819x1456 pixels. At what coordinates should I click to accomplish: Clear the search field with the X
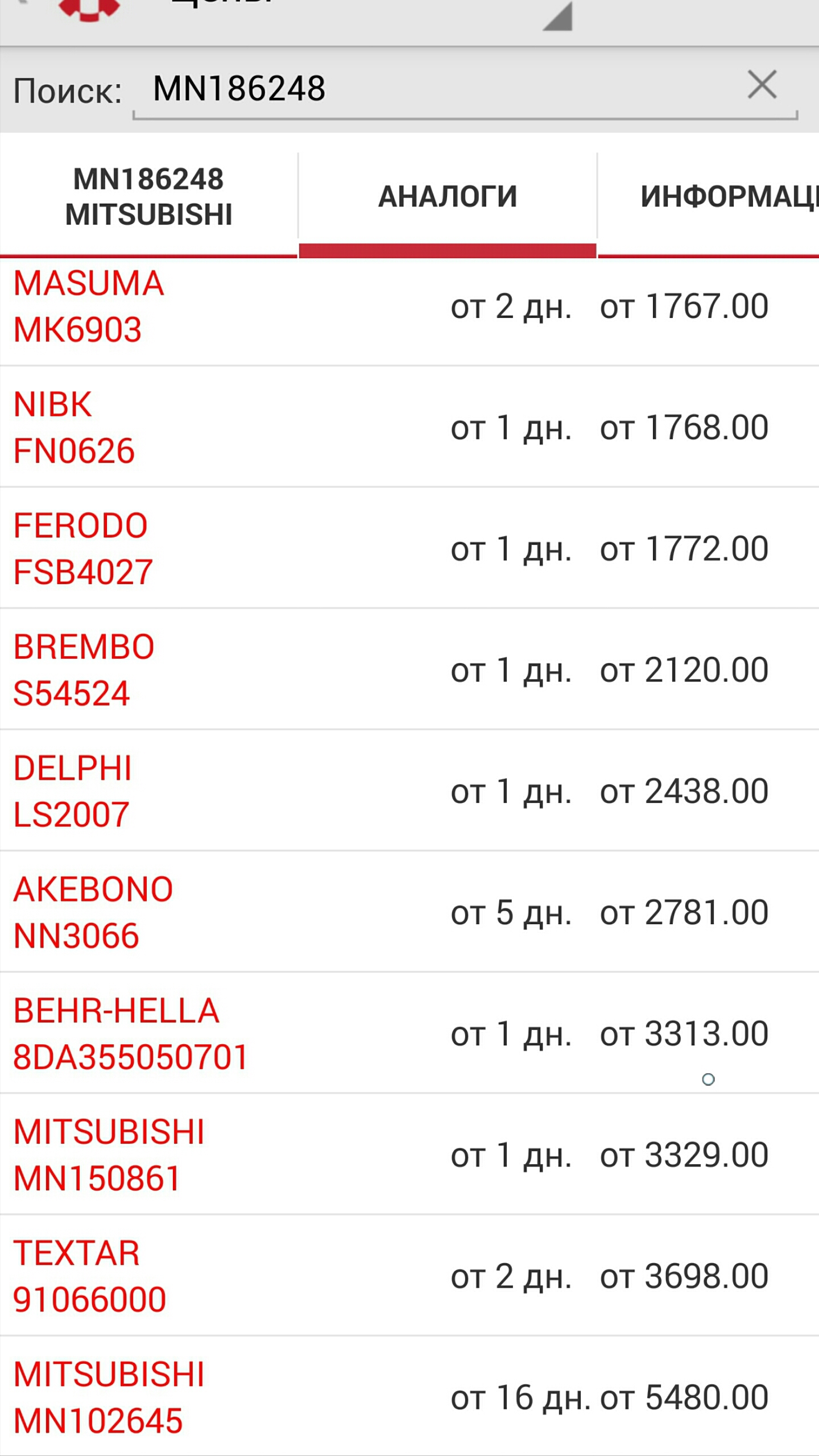(762, 85)
